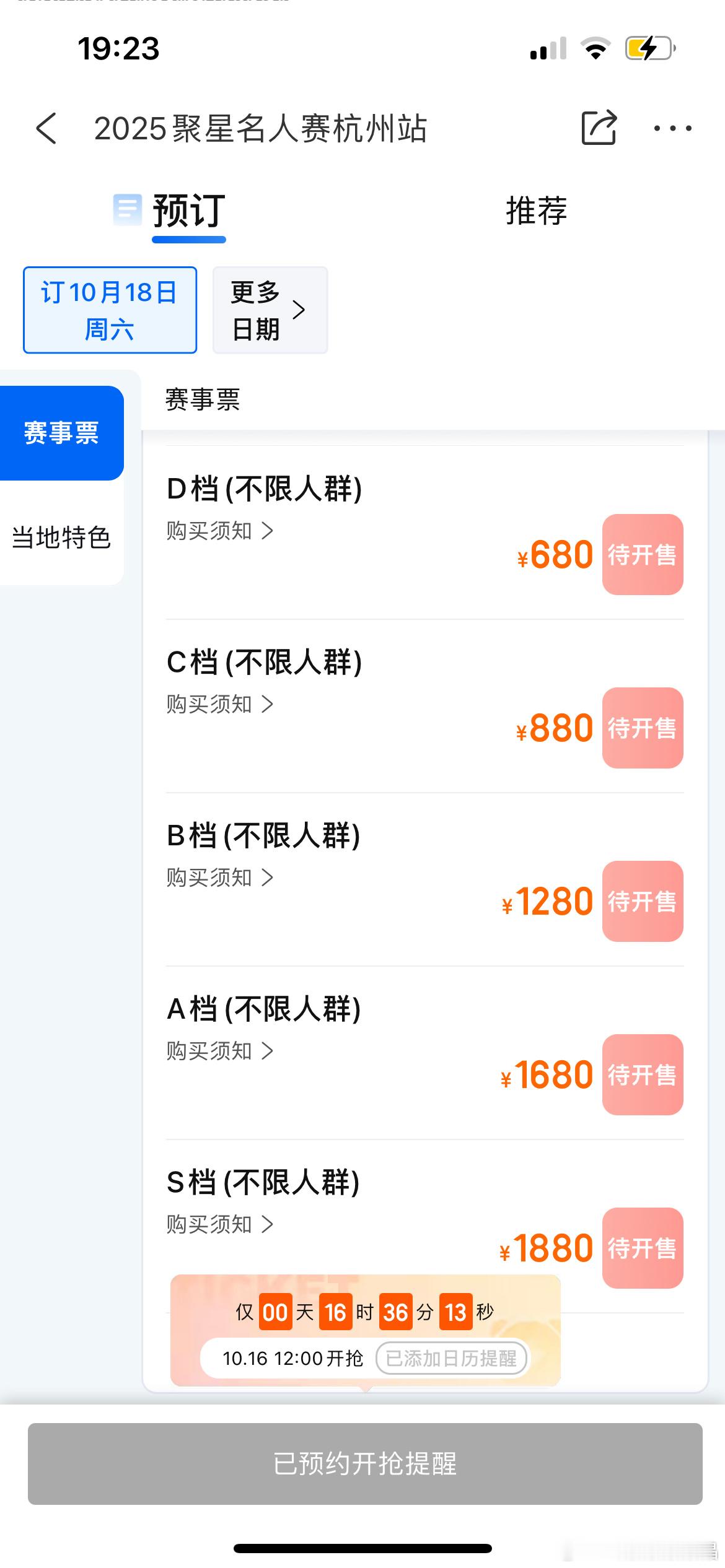Open 购买须知 for B档 ticket

(x=220, y=878)
